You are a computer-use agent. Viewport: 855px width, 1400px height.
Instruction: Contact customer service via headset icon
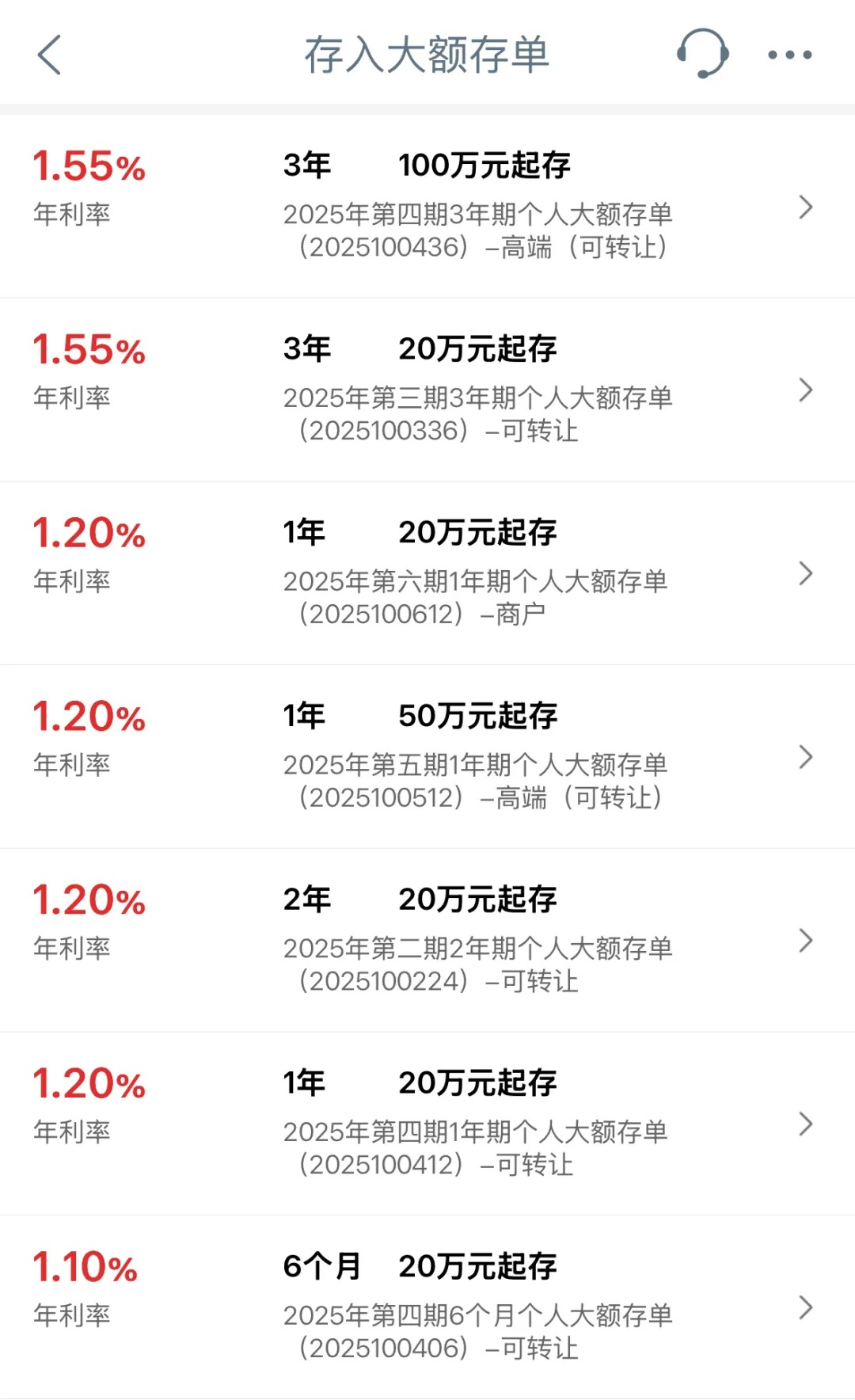[x=702, y=54]
